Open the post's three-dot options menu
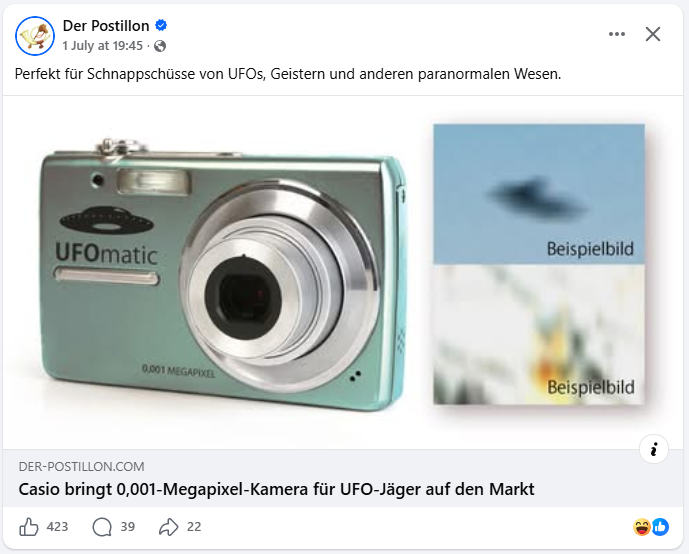Viewport: 689px width, 554px height. [616, 34]
